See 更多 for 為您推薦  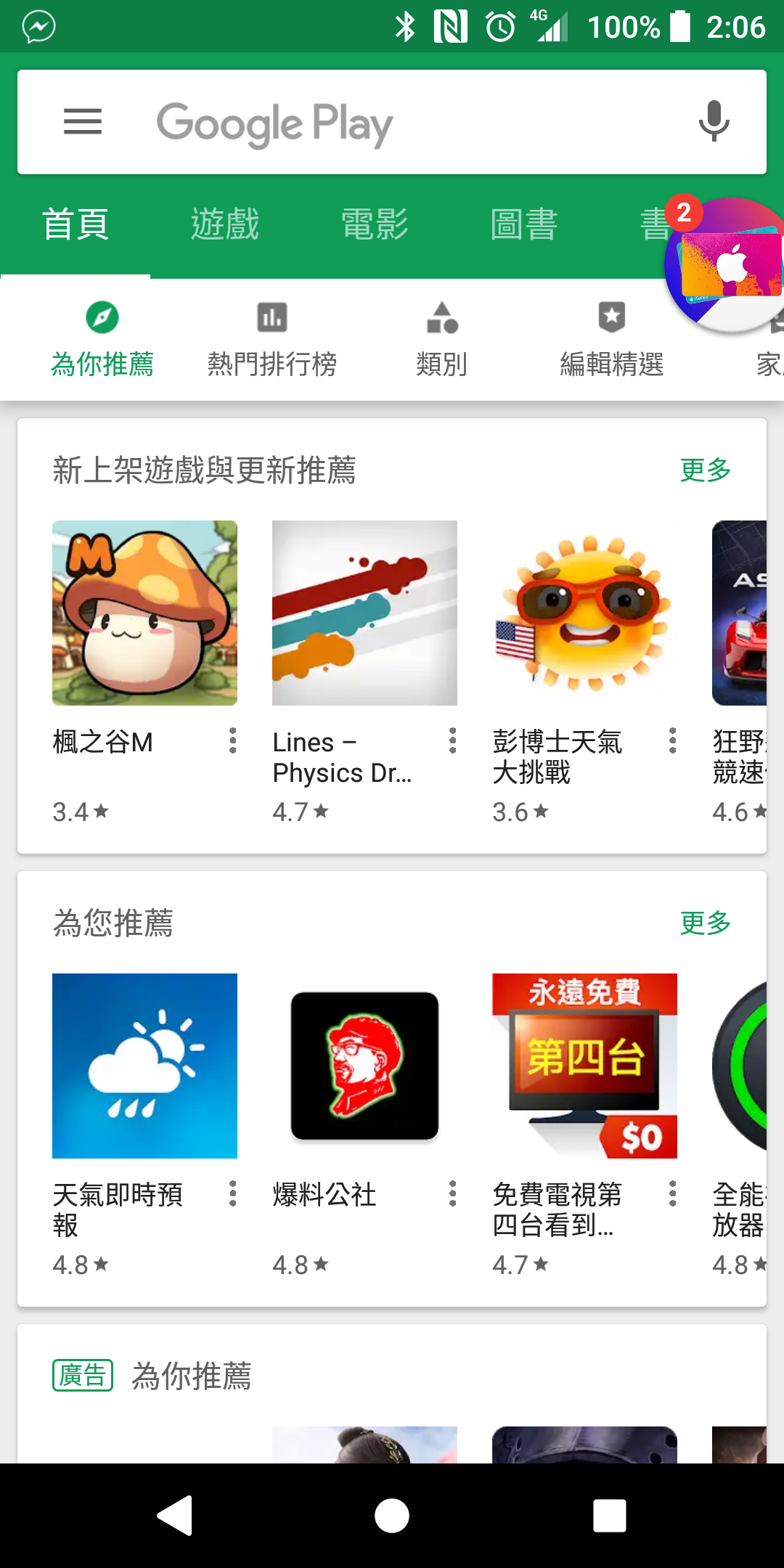pyautogui.click(x=705, y=923)
